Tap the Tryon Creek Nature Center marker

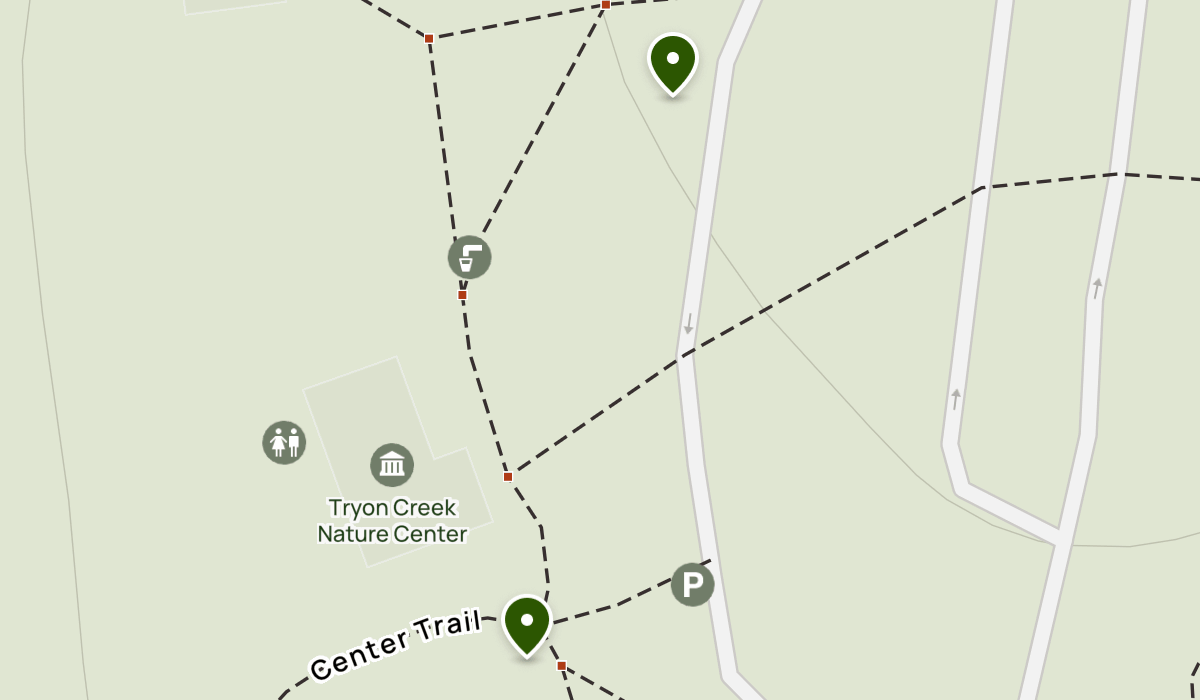tap(392, 465)
